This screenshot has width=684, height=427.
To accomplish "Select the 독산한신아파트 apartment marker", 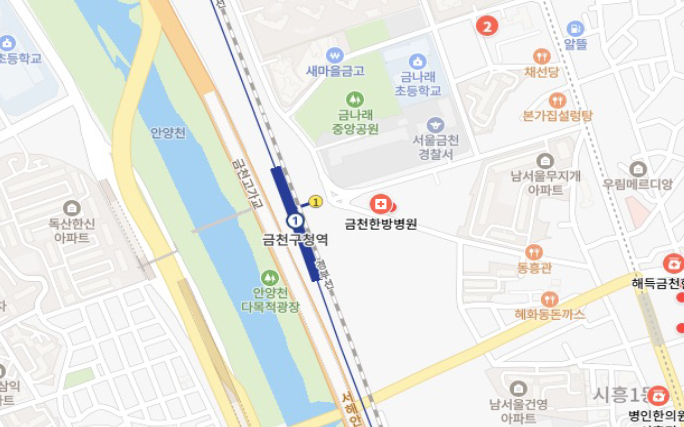I will [x=71, y=209].
